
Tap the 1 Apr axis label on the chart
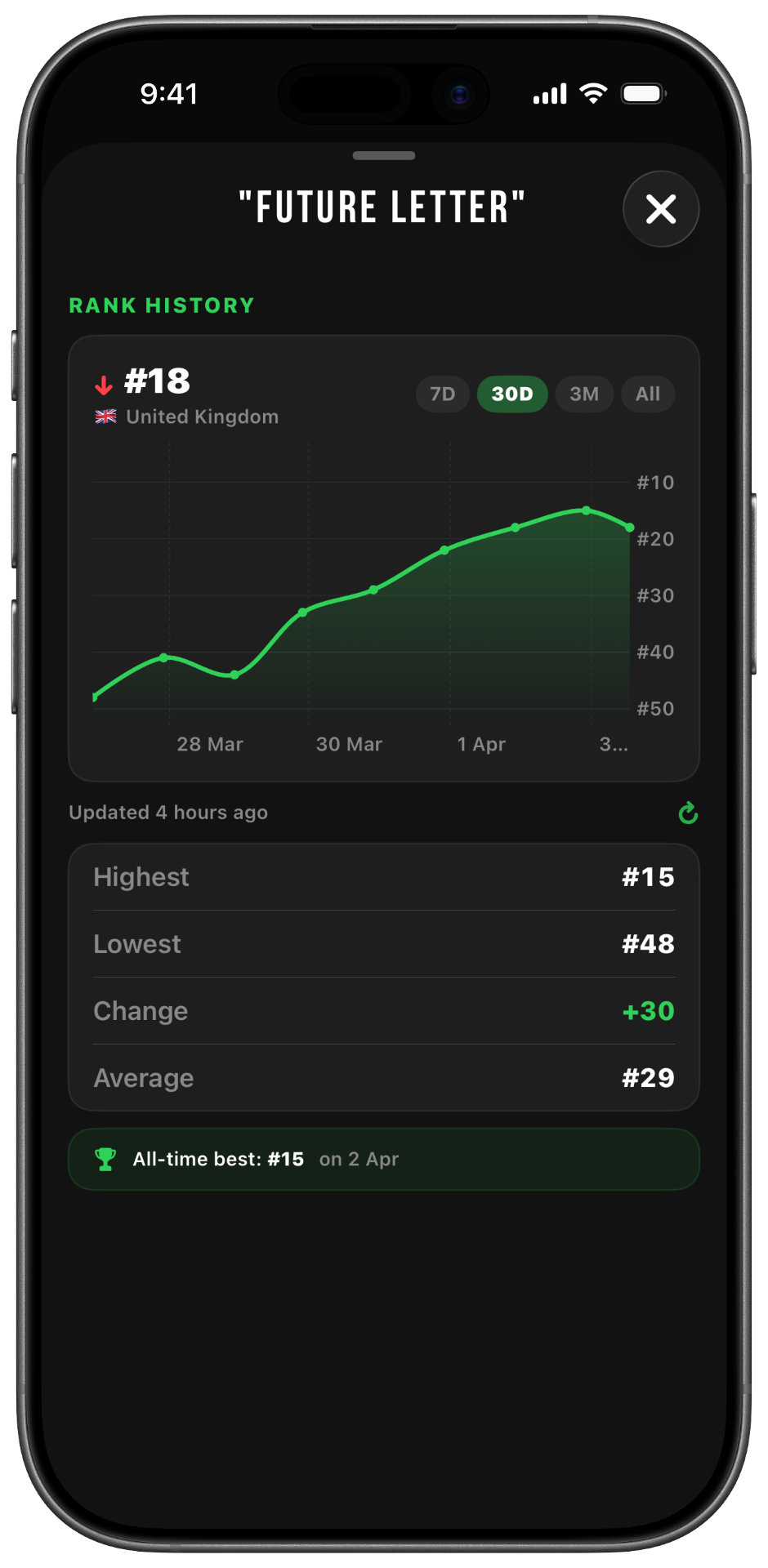point(481,744)
